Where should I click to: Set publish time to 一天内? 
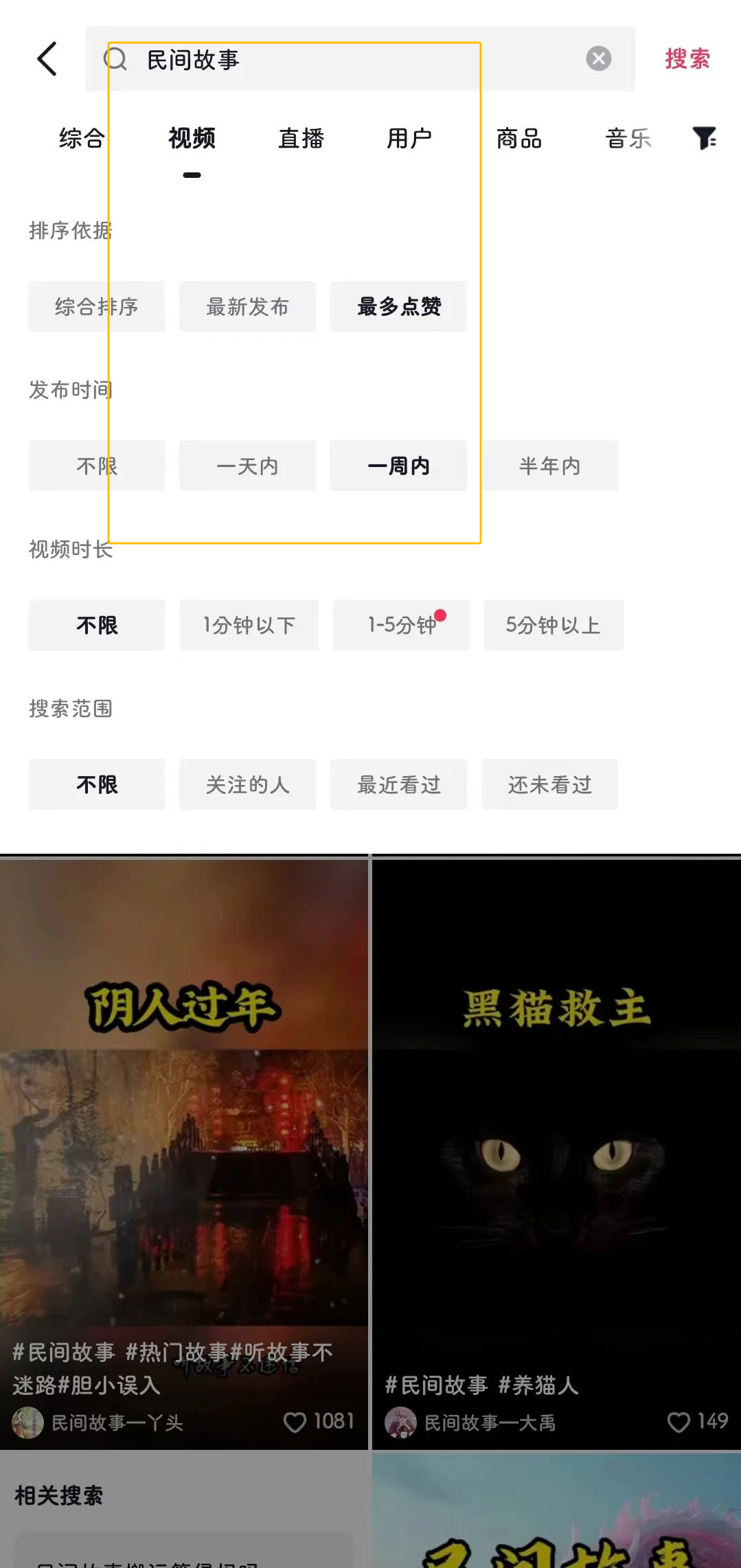click(247, 466)
